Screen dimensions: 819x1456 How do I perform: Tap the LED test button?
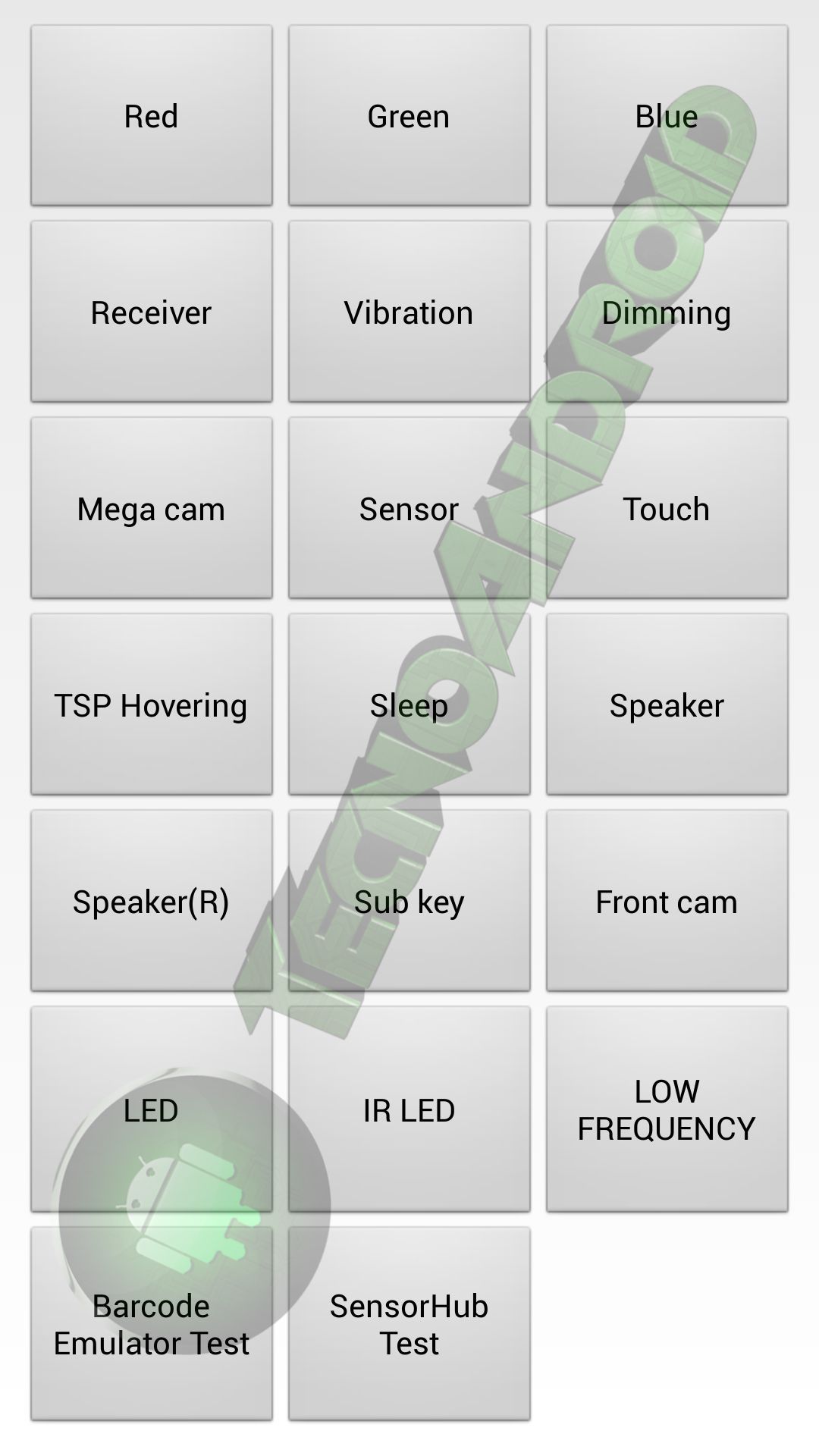click(x=151, y=1109)
